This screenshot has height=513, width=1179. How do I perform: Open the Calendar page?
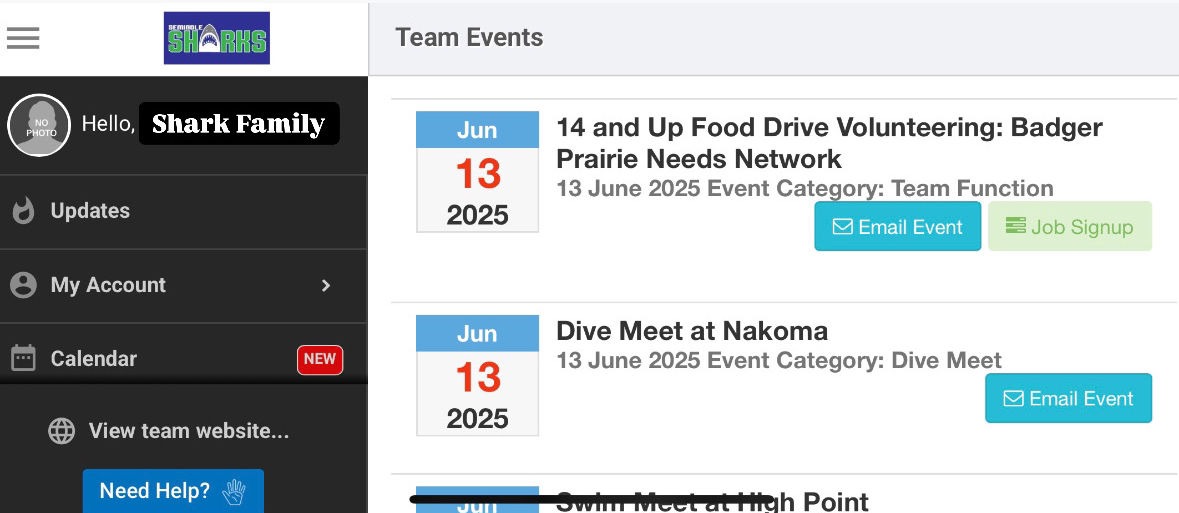pyautogui.click(x=94, y=359)
